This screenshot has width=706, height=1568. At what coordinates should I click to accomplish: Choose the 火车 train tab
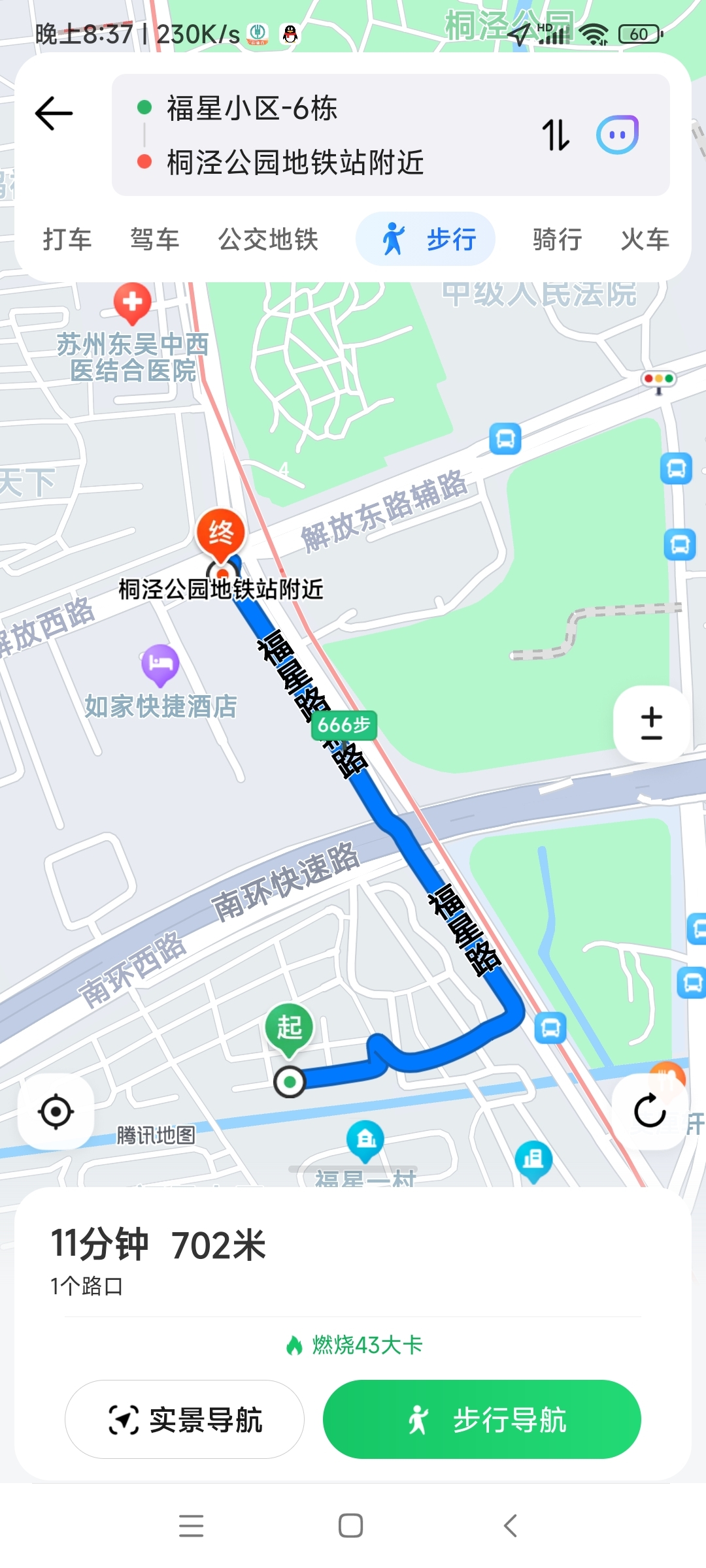pos(645,240)
